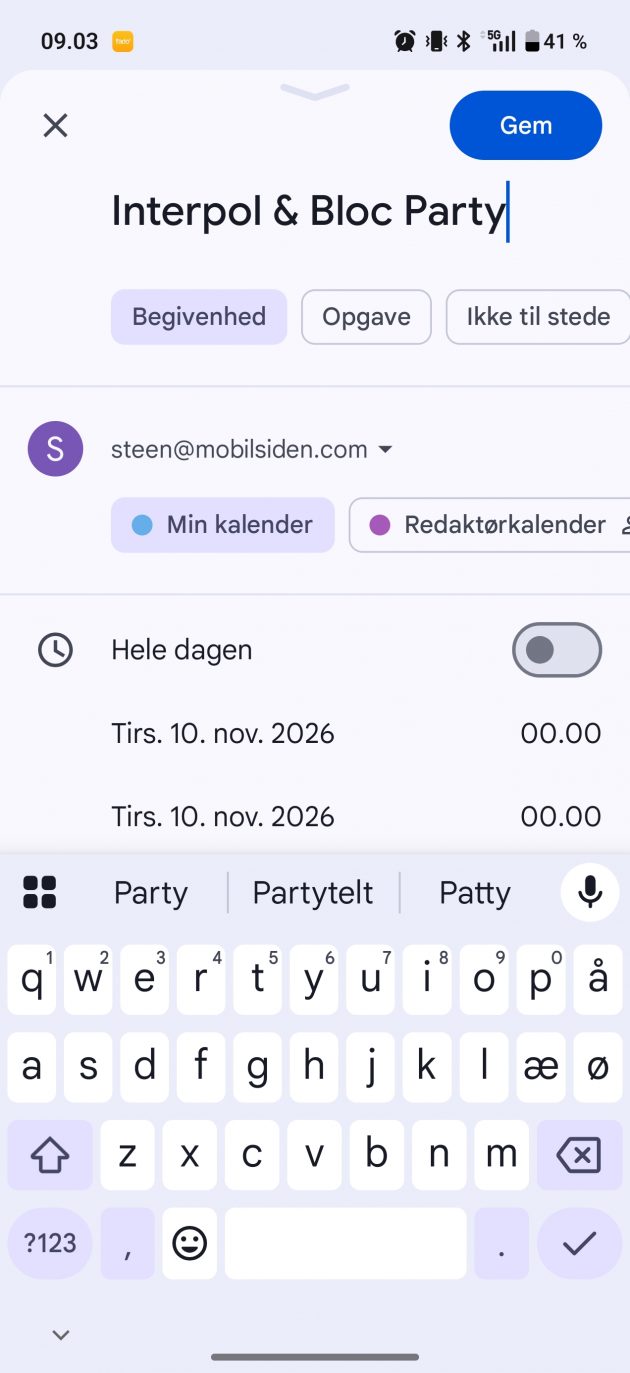Collapse the sheet with the top handle

click(x=315, y=92)
